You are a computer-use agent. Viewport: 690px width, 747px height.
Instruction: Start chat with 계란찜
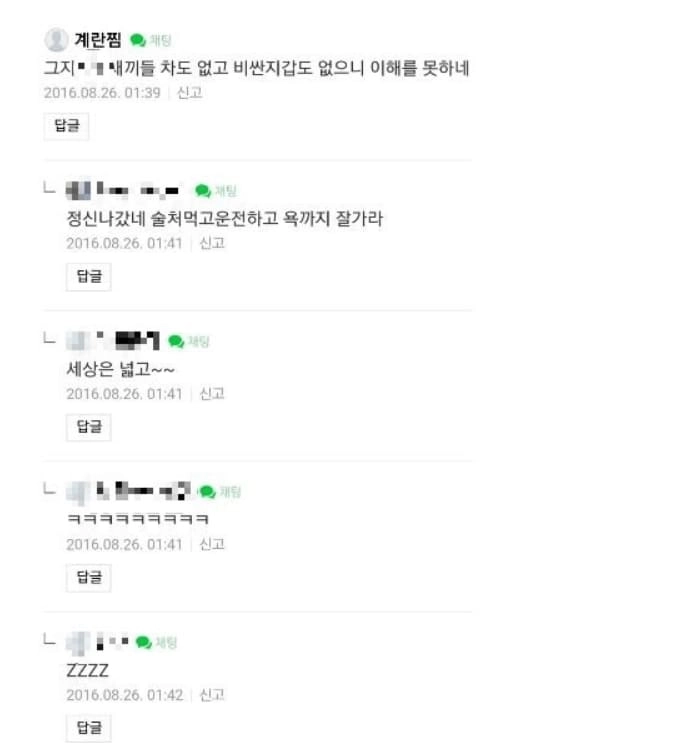(152, 41)
